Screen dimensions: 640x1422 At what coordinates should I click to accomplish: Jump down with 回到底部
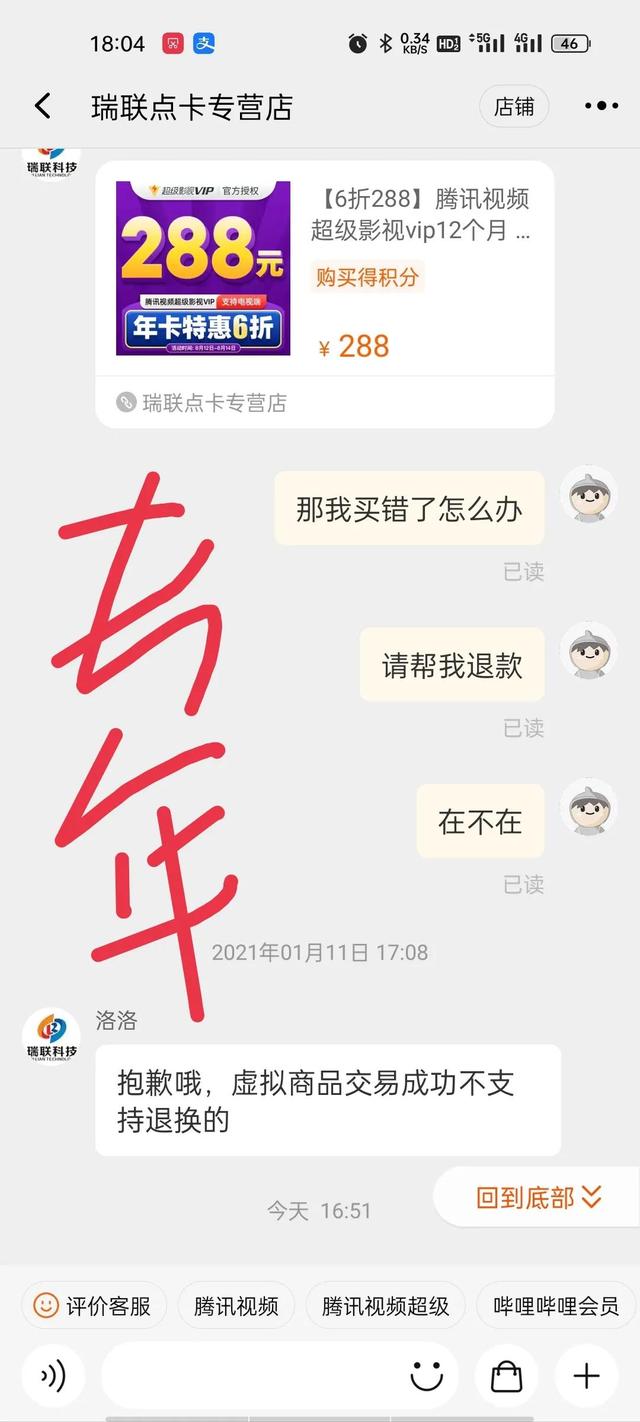[x=538, y=1197]
